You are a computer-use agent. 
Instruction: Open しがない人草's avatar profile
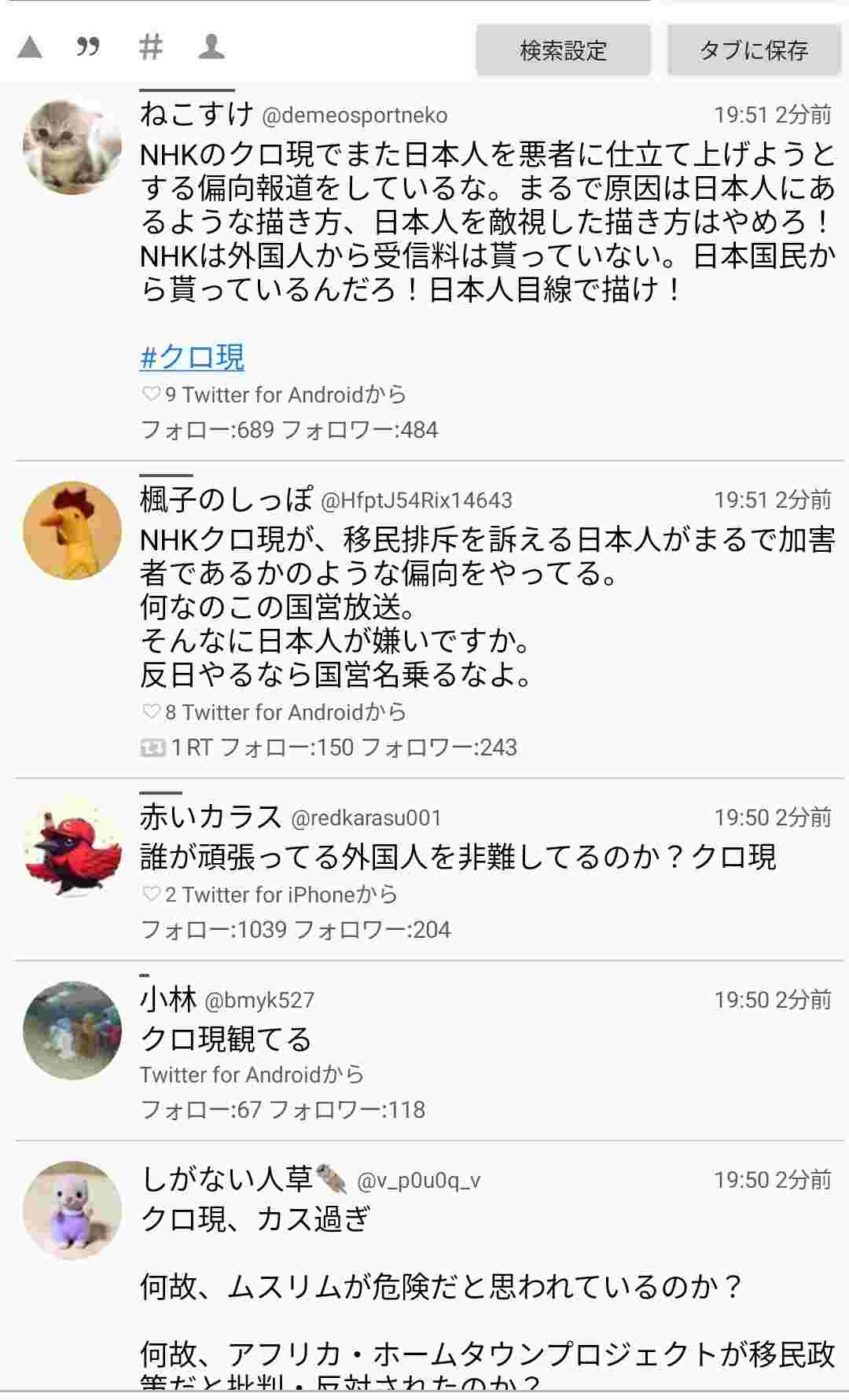[72, 1211]
